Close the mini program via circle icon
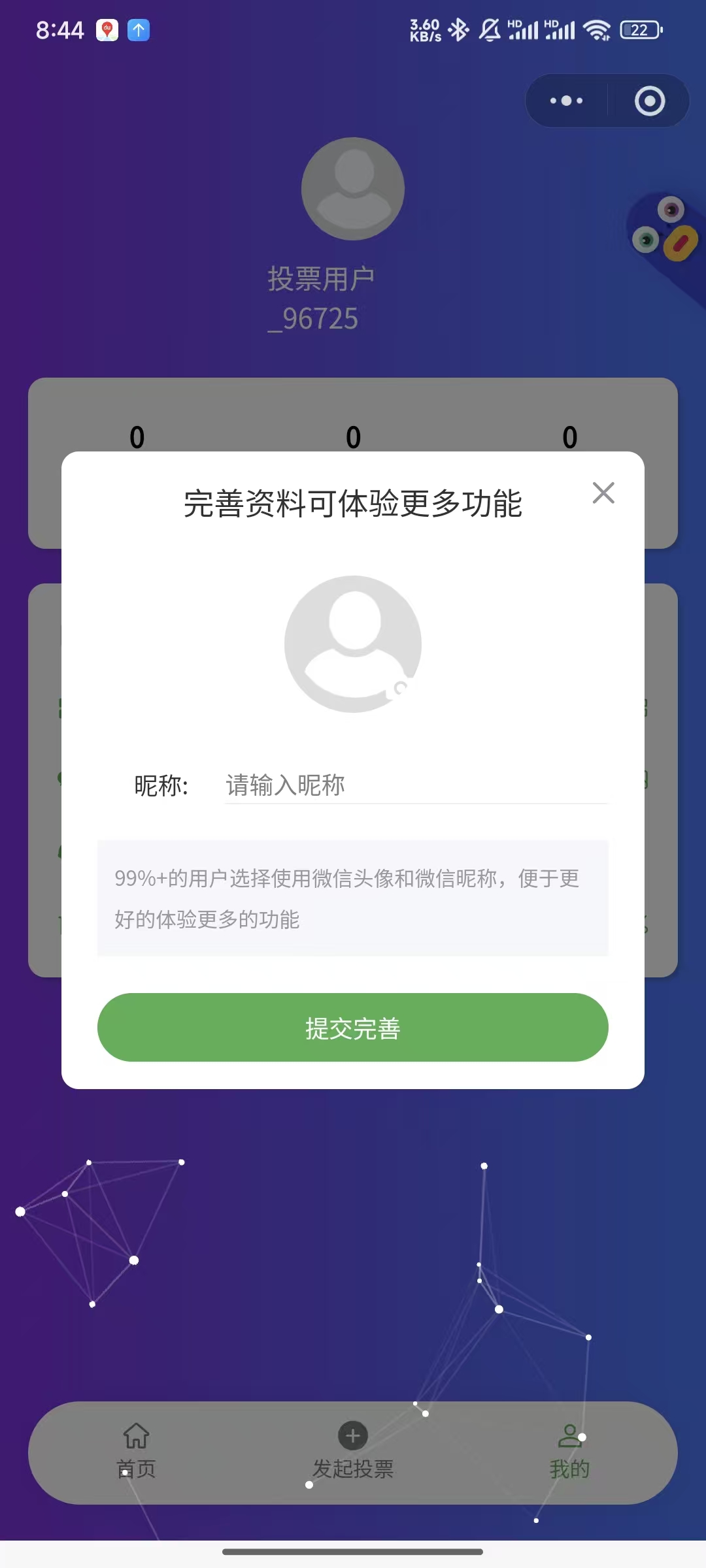Image resolution: width=706 pixels, height=1568 pixels. 649,101
